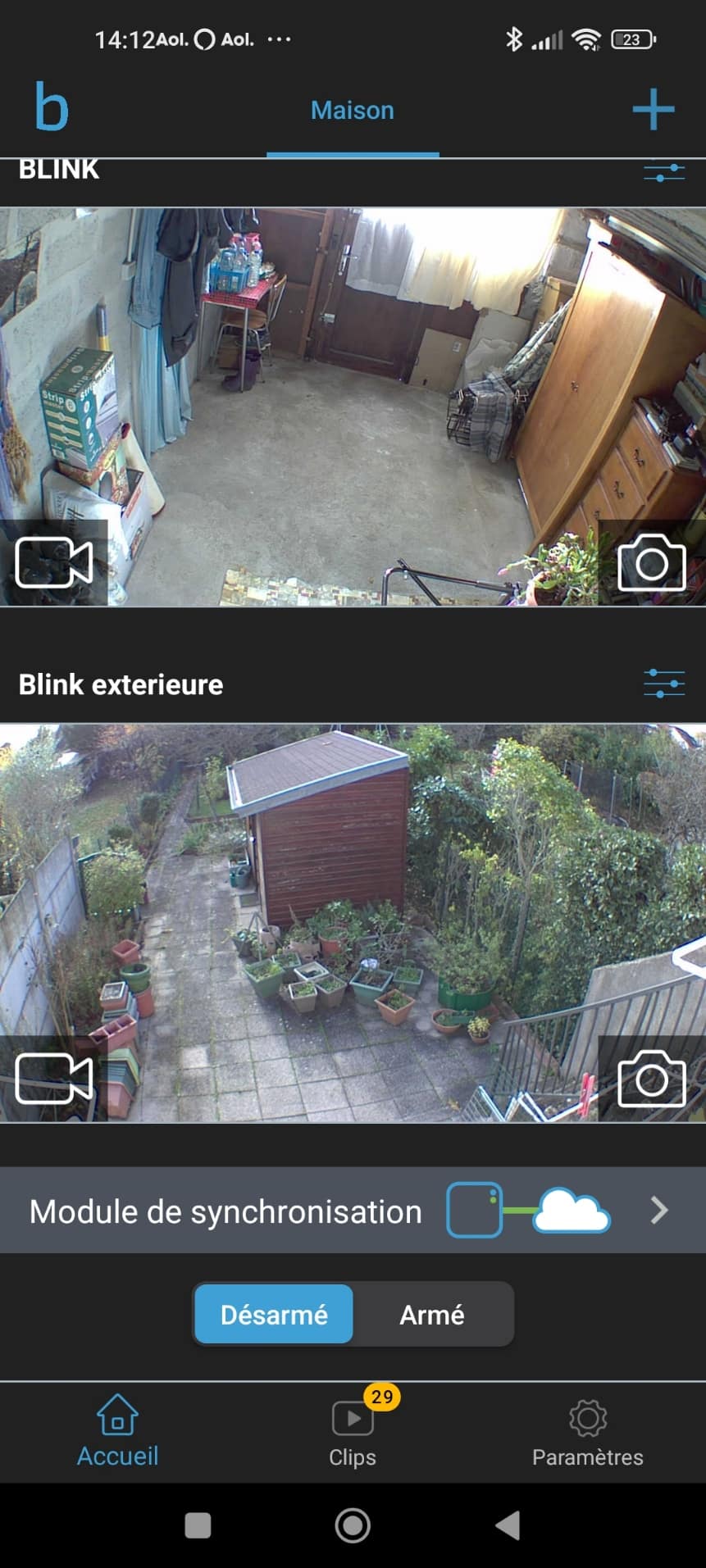The width and height of the screenshot is (706, 1568).
Task: Go to Accueil tab
Action: click(x=117, y=1431)
